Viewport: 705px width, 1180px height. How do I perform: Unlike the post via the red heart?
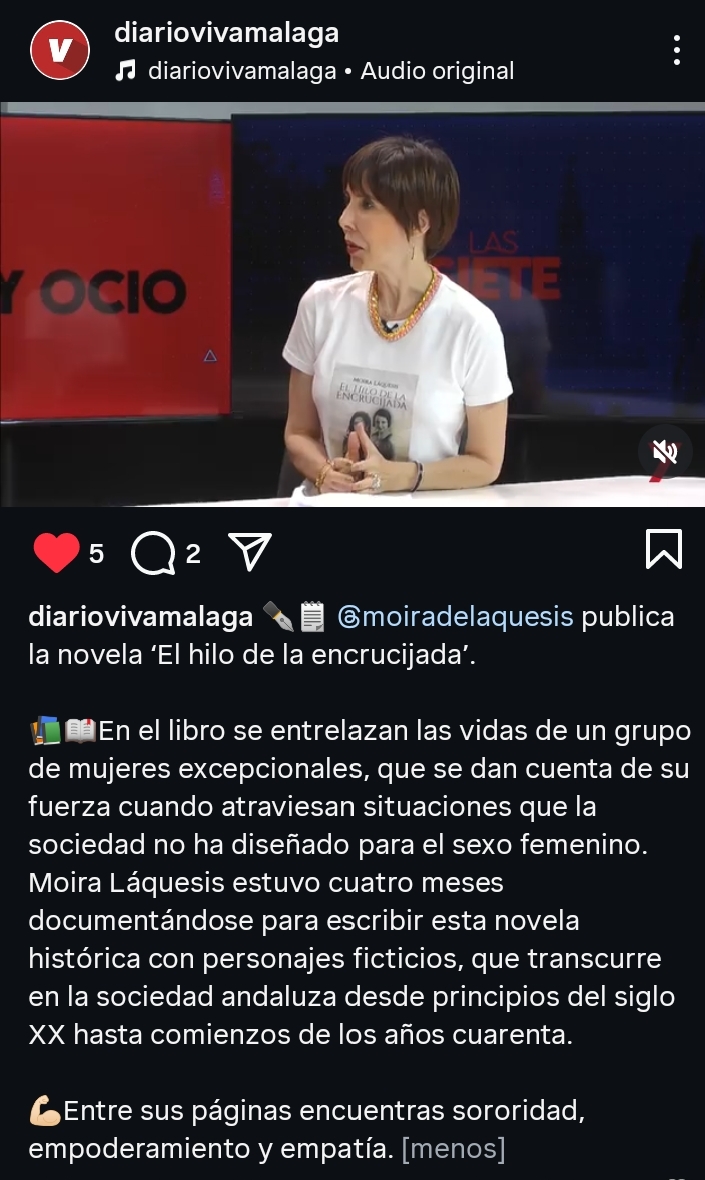[56, 553]
